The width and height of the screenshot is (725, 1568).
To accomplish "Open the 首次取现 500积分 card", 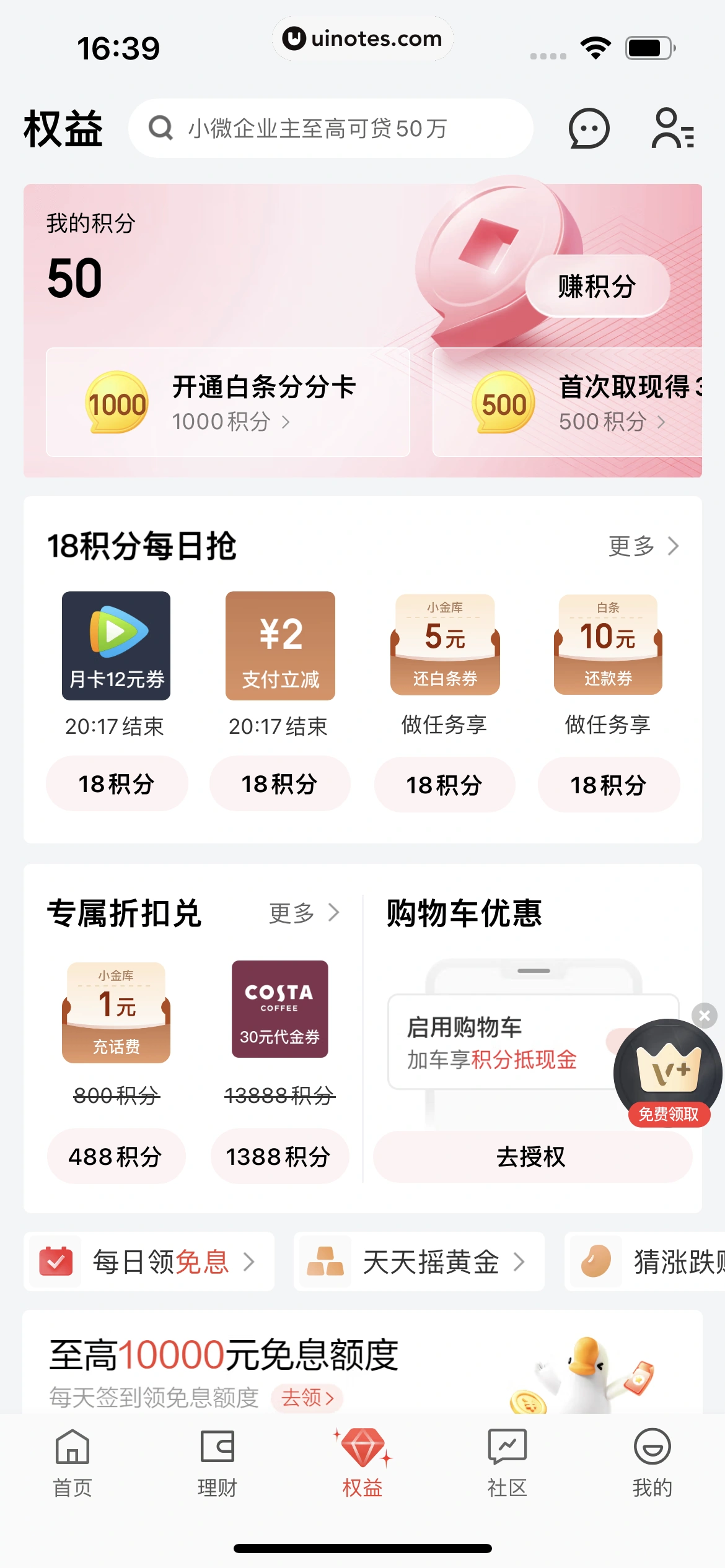I will pyautogui.click(x=567, y=403).
